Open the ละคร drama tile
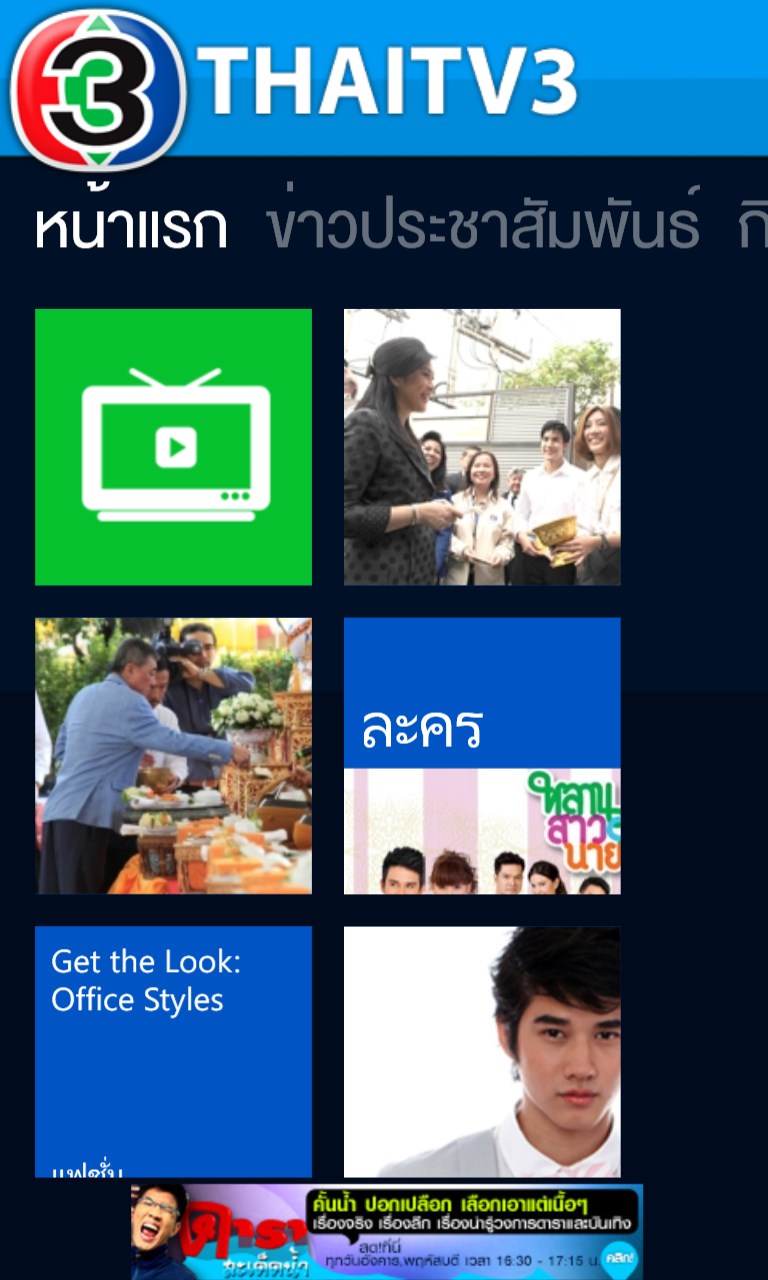Screen dimensions: 768x1280 tap(482, 755)
